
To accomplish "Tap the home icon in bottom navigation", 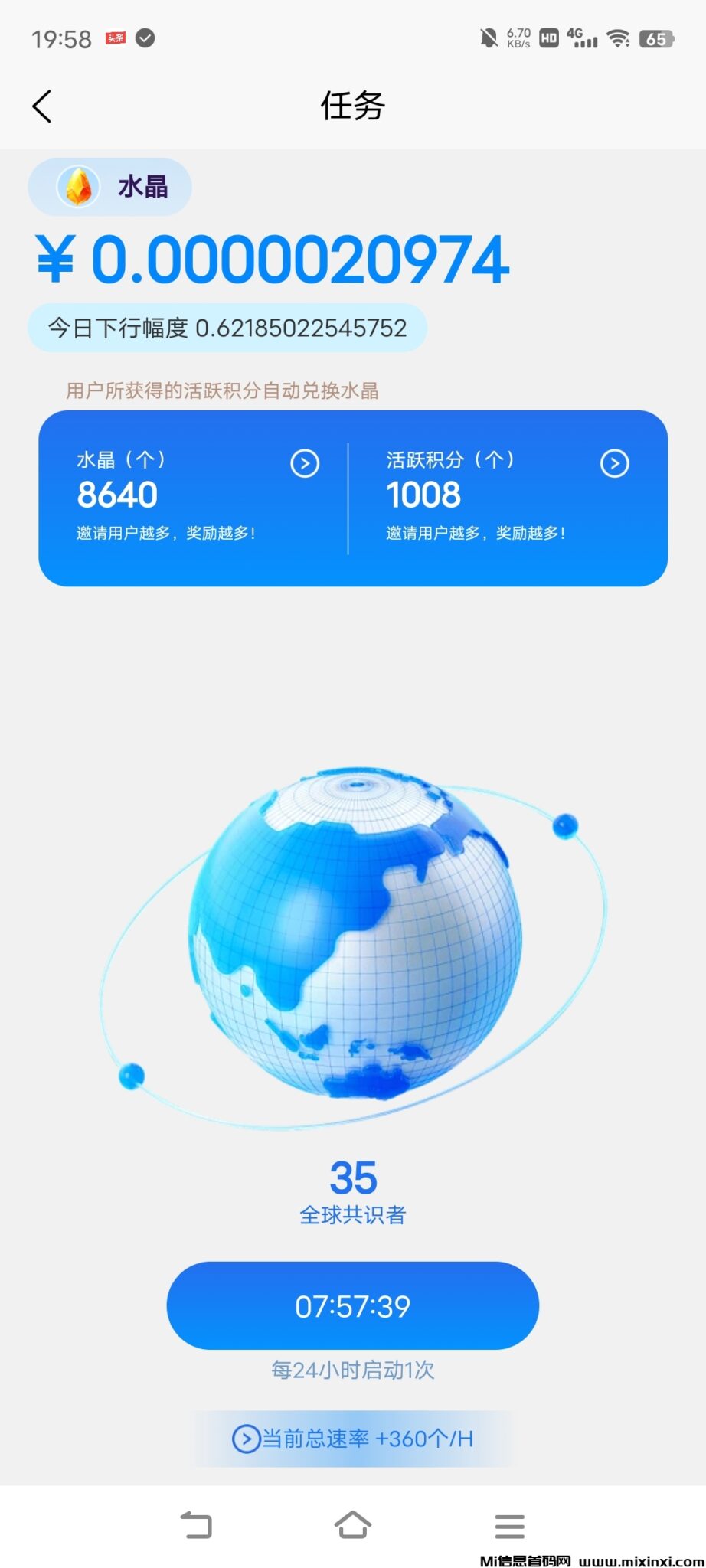I will [353, 1526].
